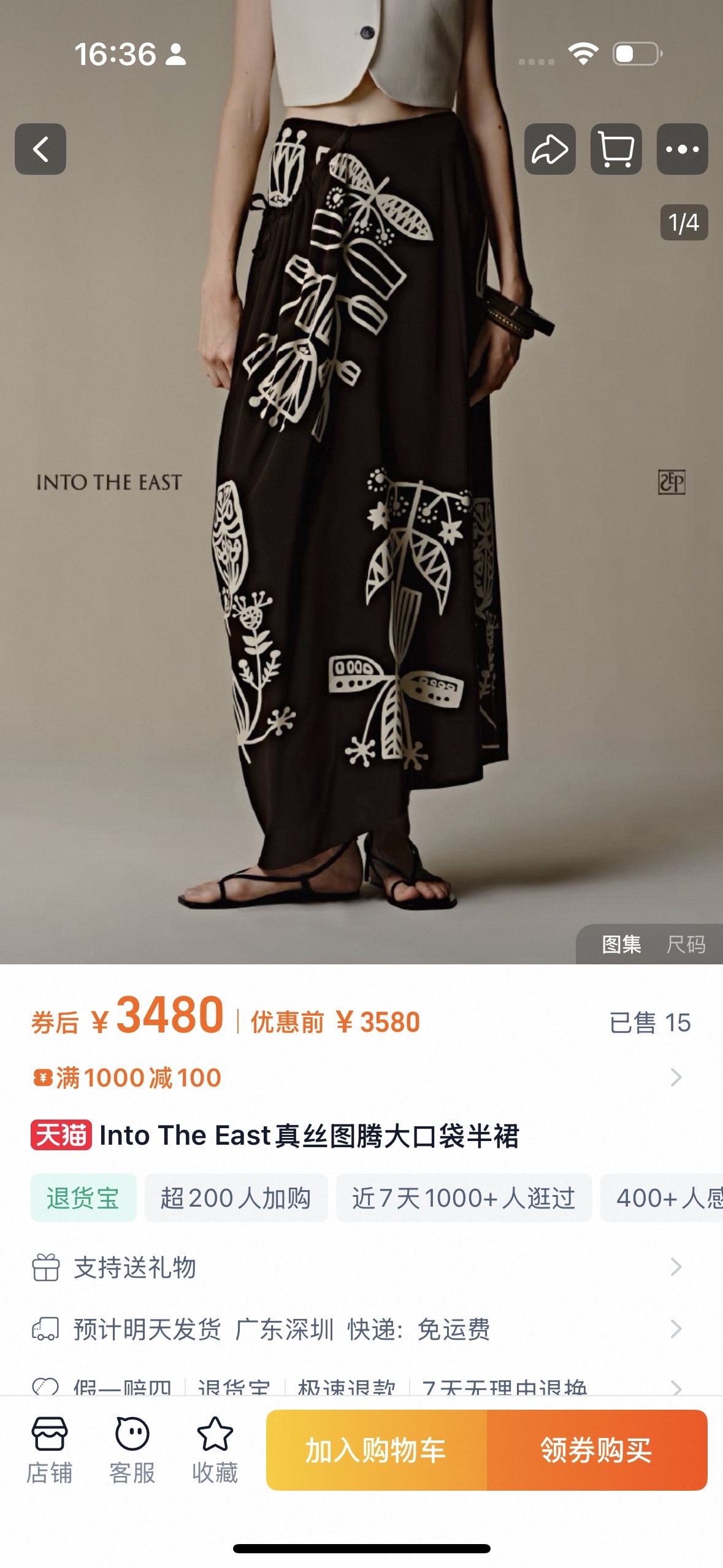The height and width of the screenshot is (1568, 723).
Task: View shipping details for 预计明天发货
Action: [356, 1329]
